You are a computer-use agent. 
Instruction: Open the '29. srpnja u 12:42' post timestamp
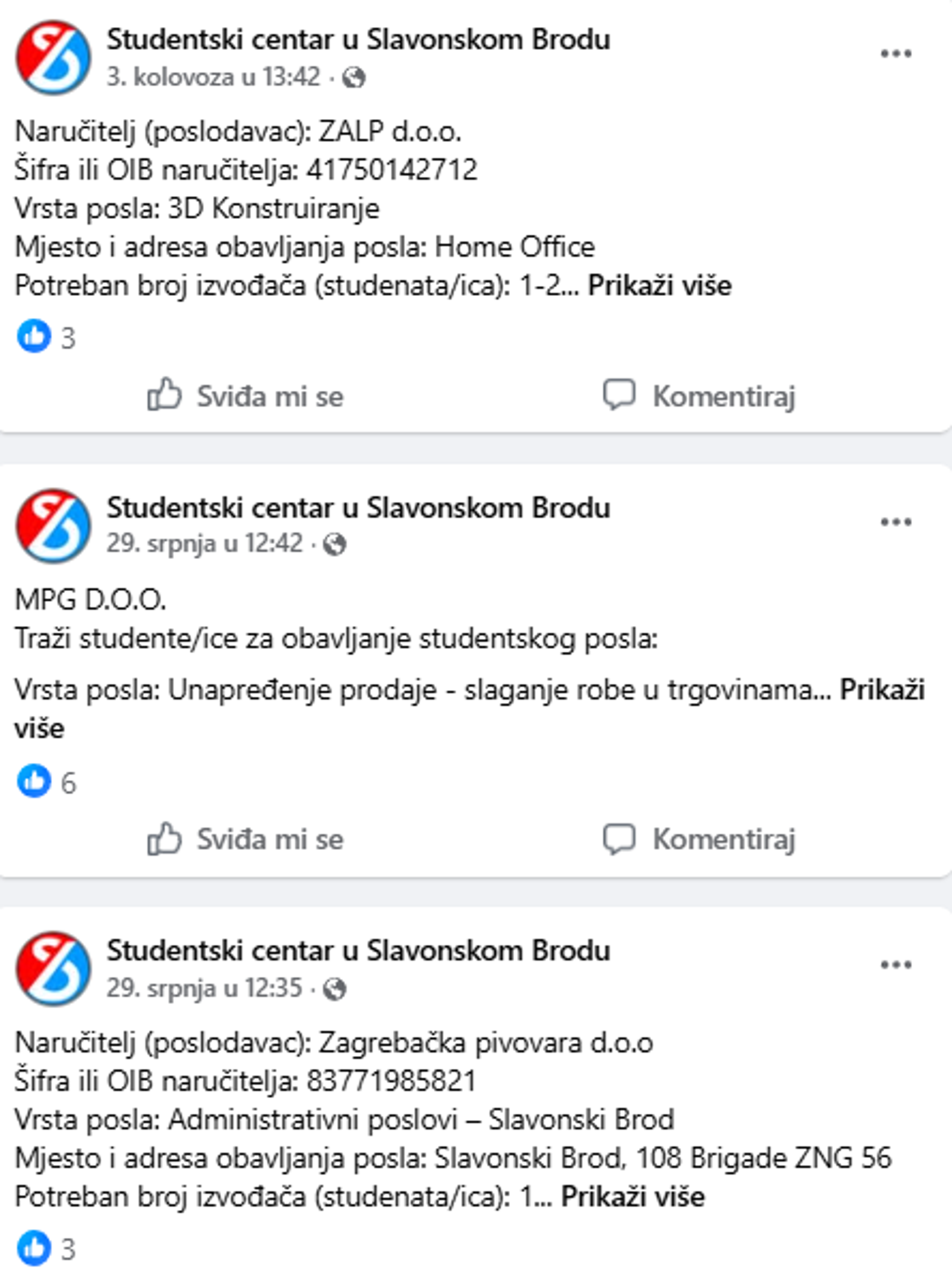tap(204, 543)
